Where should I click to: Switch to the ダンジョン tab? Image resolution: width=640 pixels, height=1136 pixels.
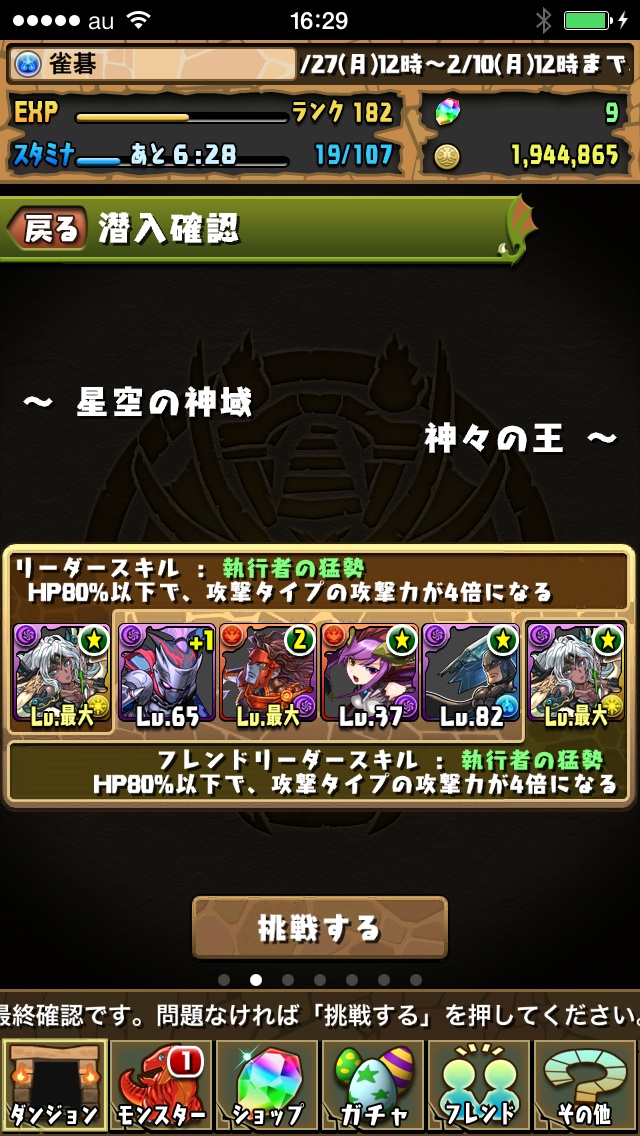(x=54, y=1086)
